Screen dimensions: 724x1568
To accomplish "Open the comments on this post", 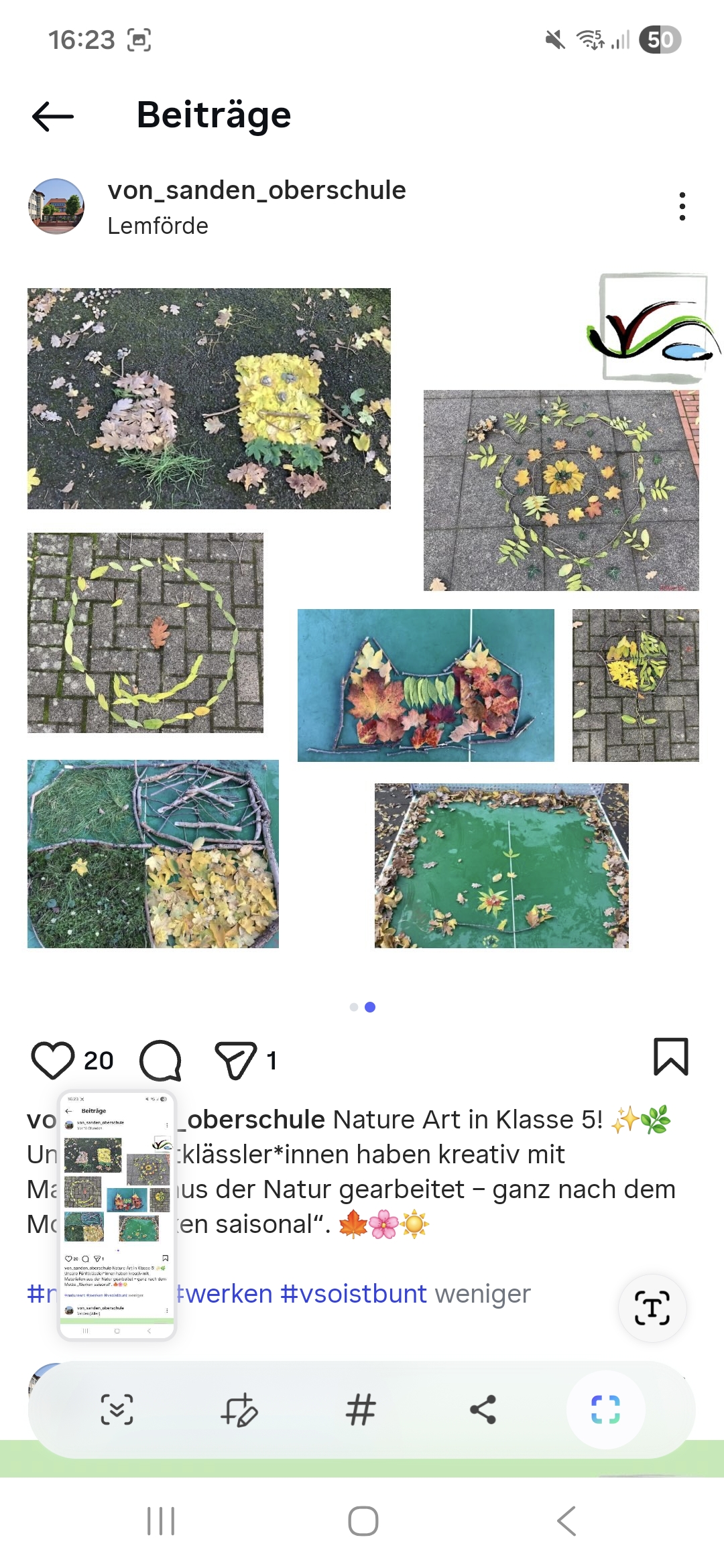I will [160, 1060].
